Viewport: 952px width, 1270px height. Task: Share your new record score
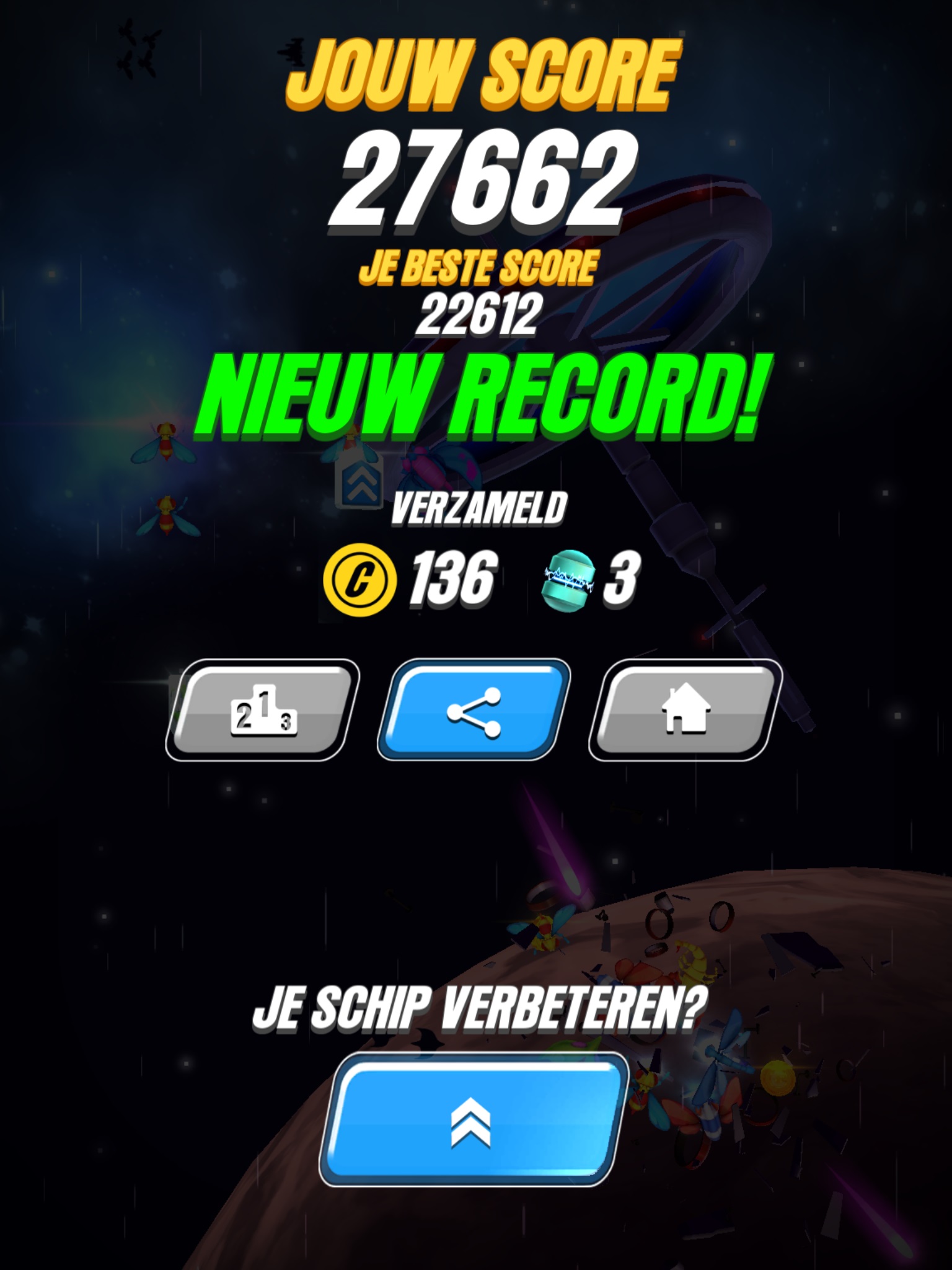point(474,709)
